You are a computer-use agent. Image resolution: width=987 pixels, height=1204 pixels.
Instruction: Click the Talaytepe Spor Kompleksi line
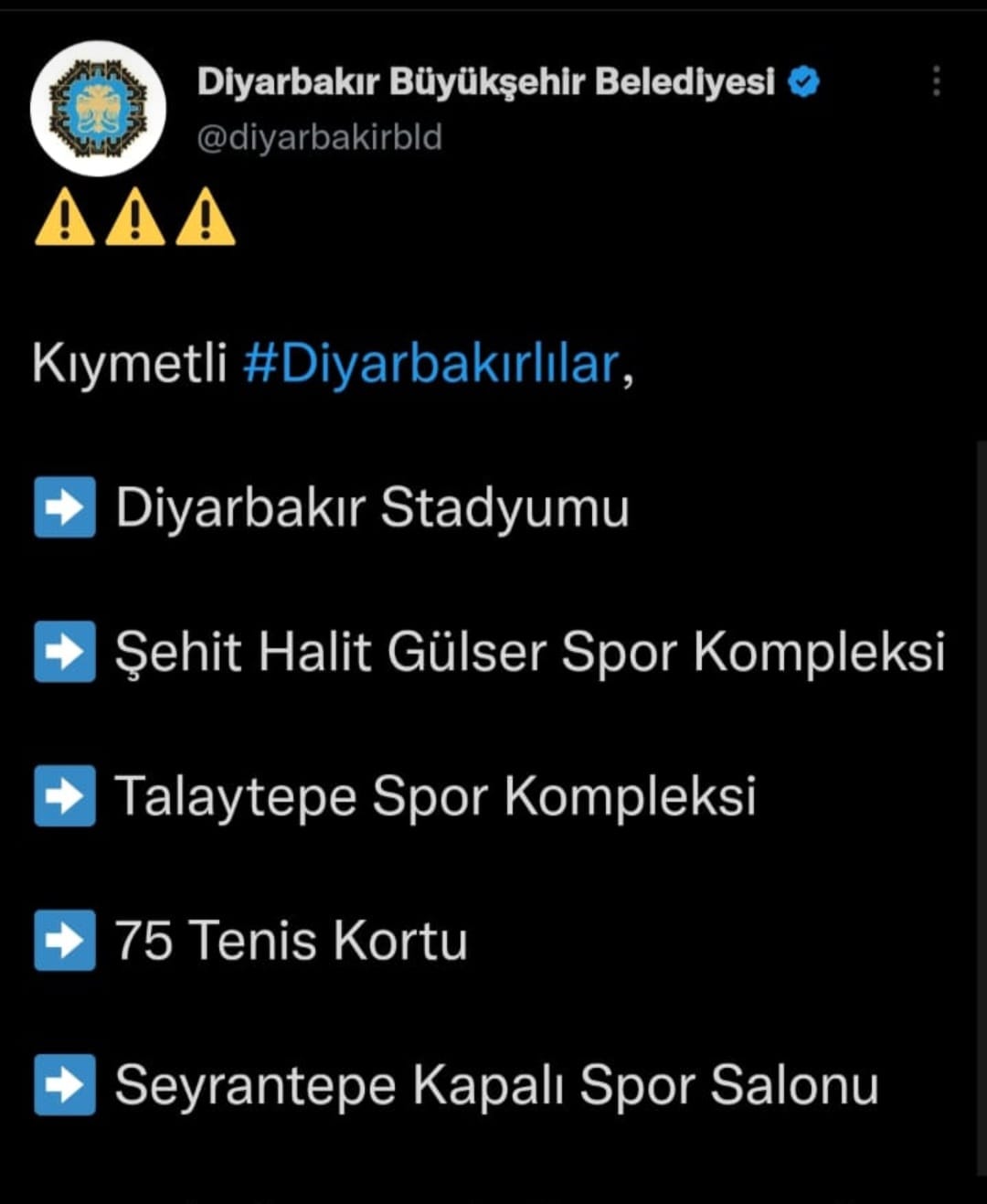point(434,795)
